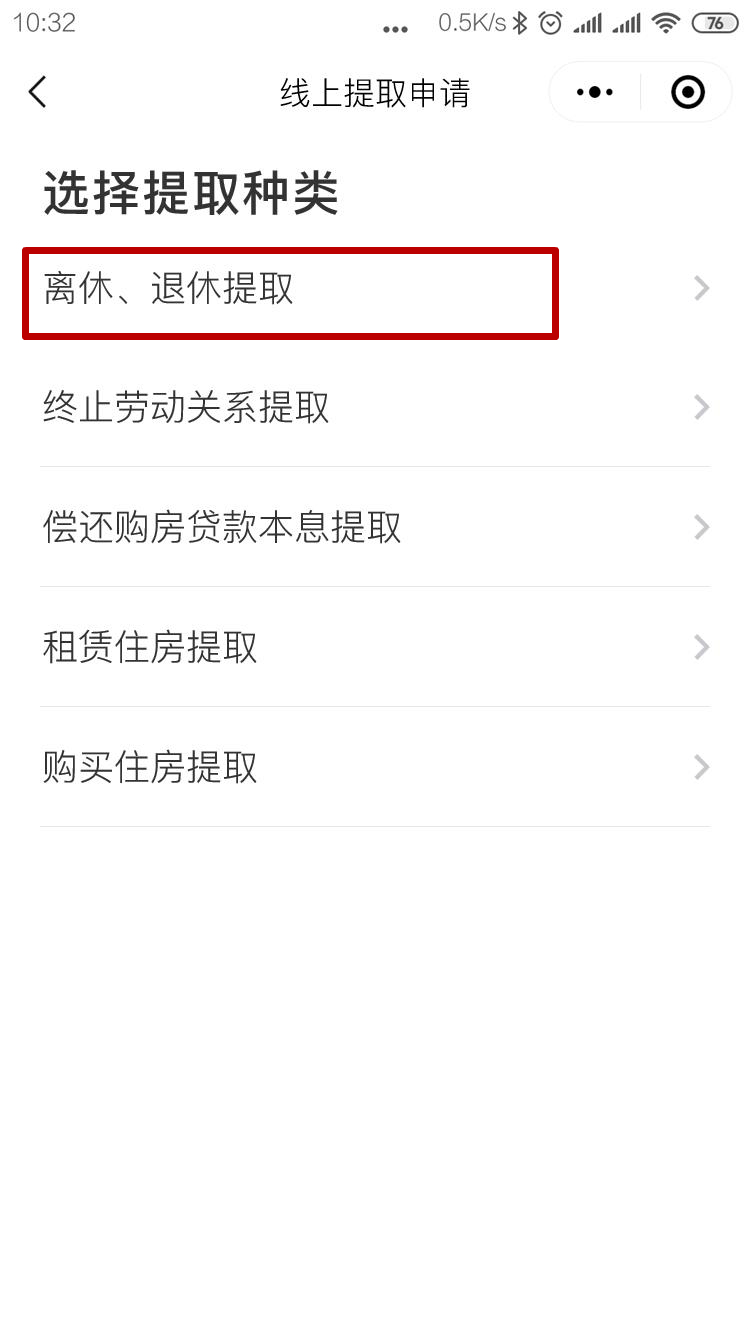The height and width of the screenshot is (1333, 750).
Task: Open 购买住房提取
Action: (375, 767)
